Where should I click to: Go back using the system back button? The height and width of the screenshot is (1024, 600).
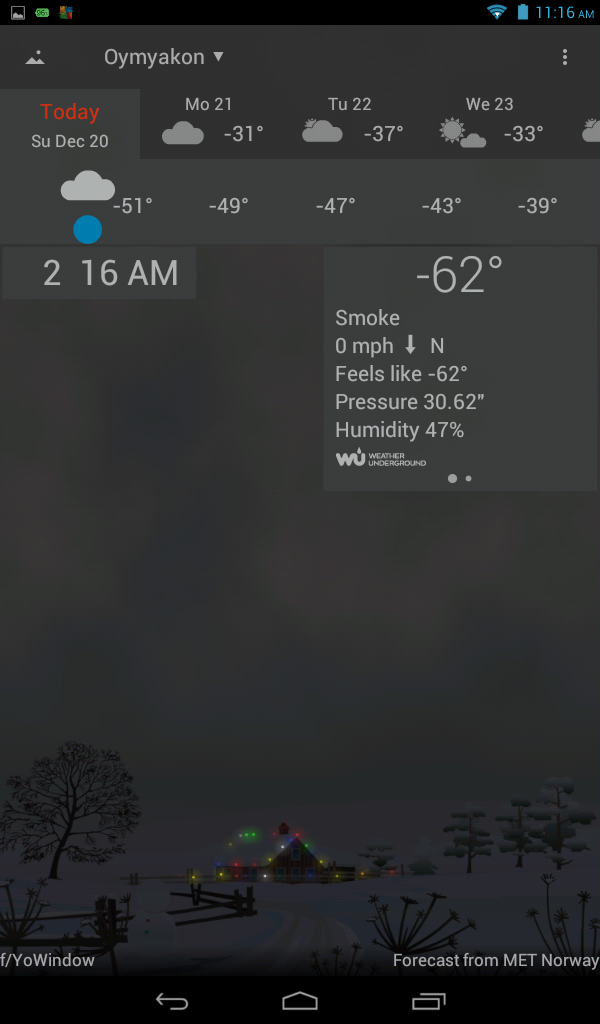pos(172,1000)
